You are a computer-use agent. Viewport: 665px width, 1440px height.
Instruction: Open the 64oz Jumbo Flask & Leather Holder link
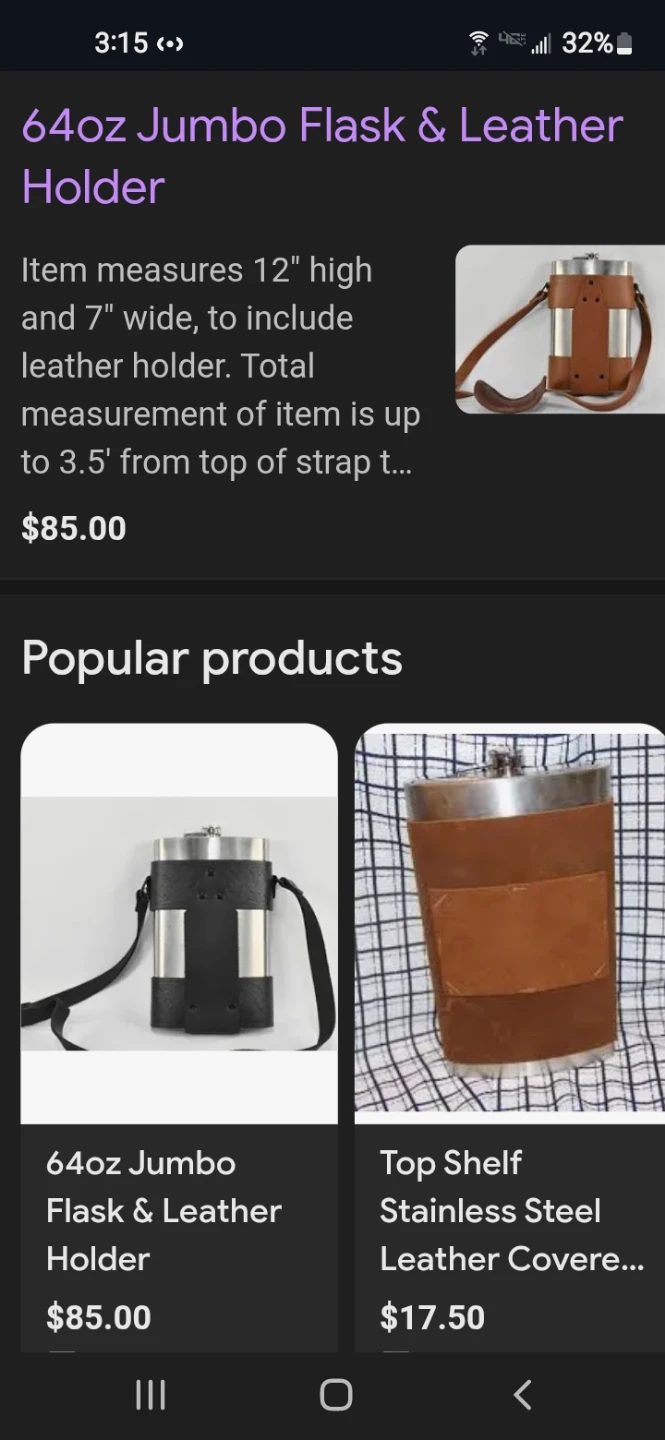(x=322, y=156)
